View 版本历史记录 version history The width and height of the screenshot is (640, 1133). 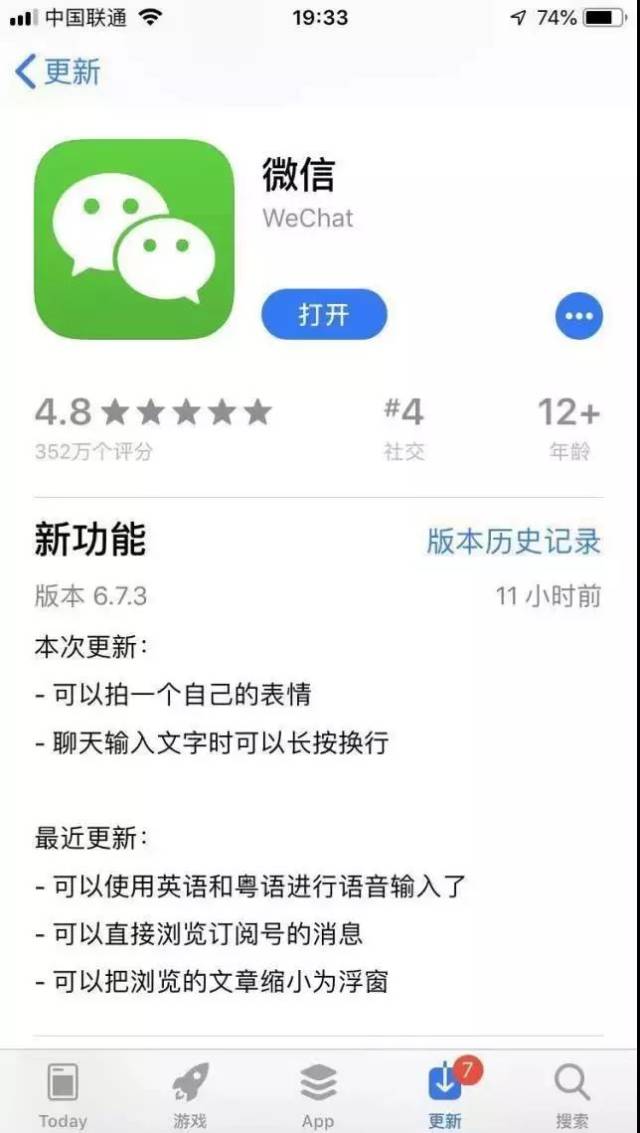[x=514, y=541]
